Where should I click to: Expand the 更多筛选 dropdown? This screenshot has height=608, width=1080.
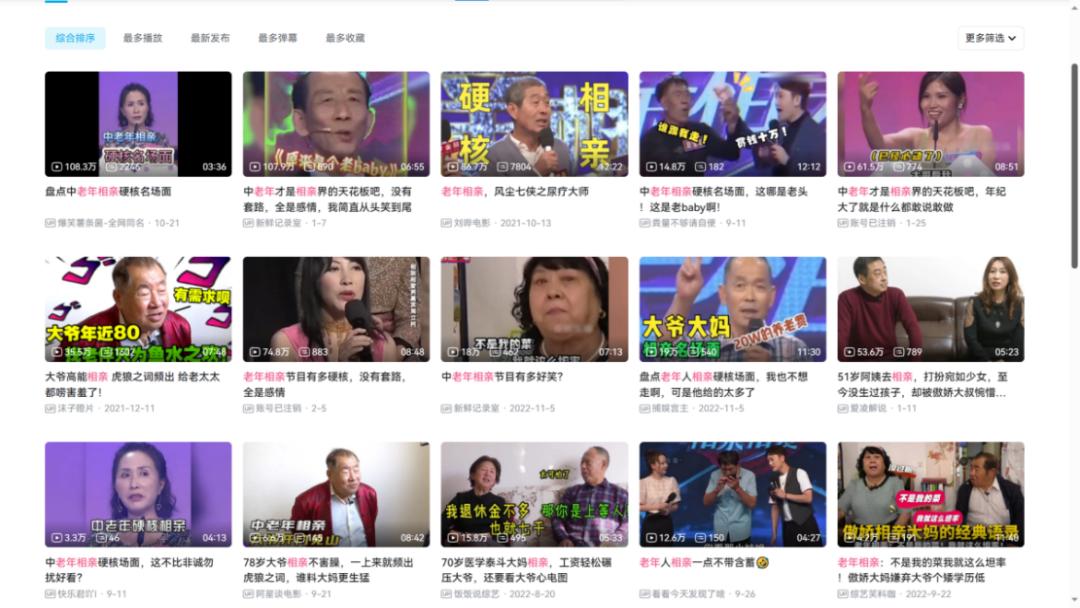coord(990,38)
